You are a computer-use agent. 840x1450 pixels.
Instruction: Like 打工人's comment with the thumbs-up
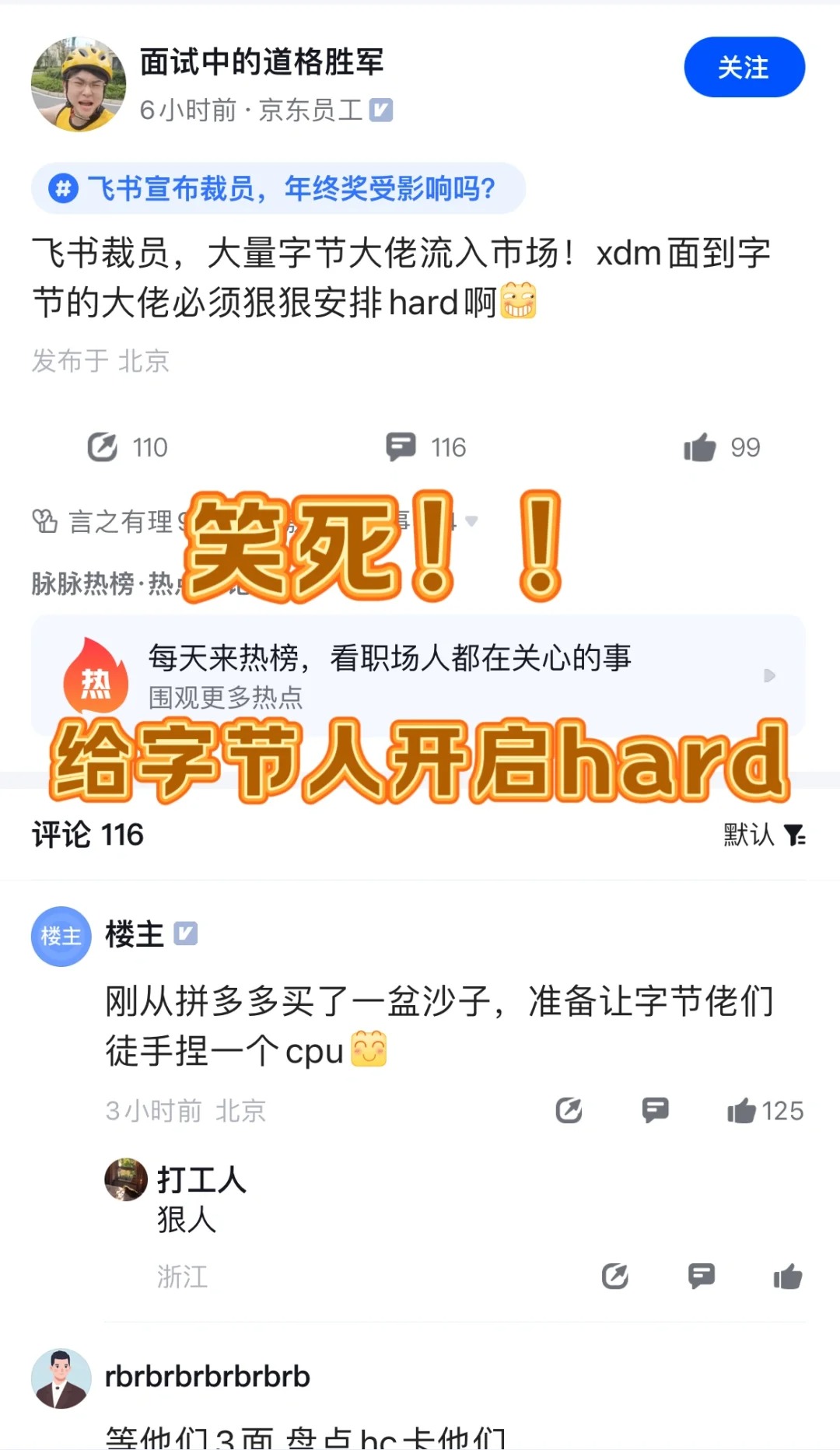tap(789, 1276)
